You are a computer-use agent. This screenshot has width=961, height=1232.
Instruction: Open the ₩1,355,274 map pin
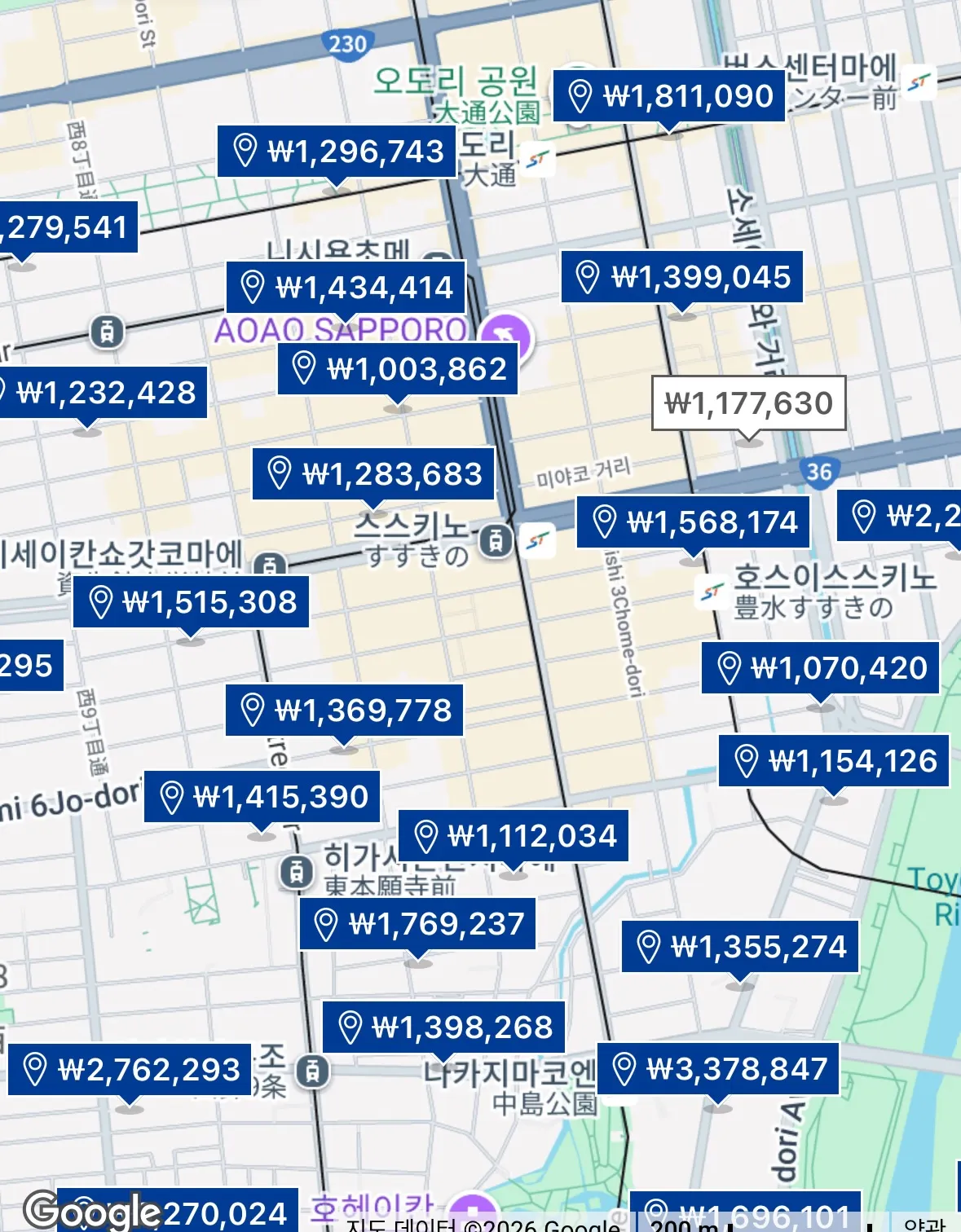pyautogui.click(x=740, y=947)
